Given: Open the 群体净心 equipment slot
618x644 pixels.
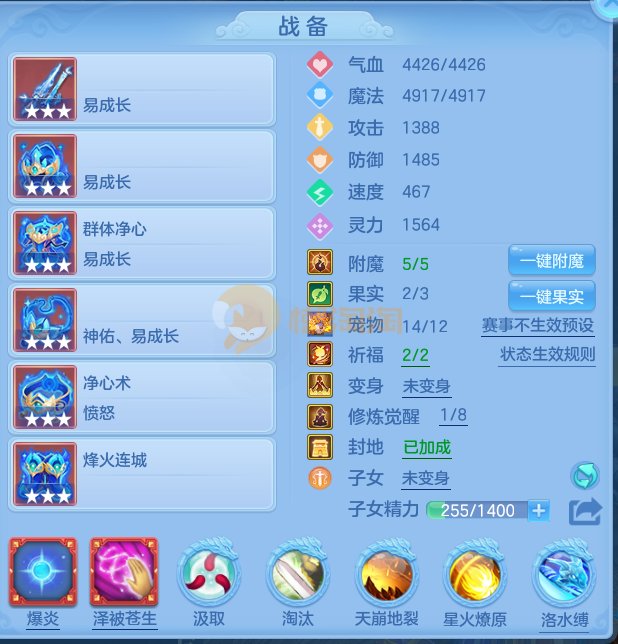Looking at the screenshot, I should click(142, 243).
